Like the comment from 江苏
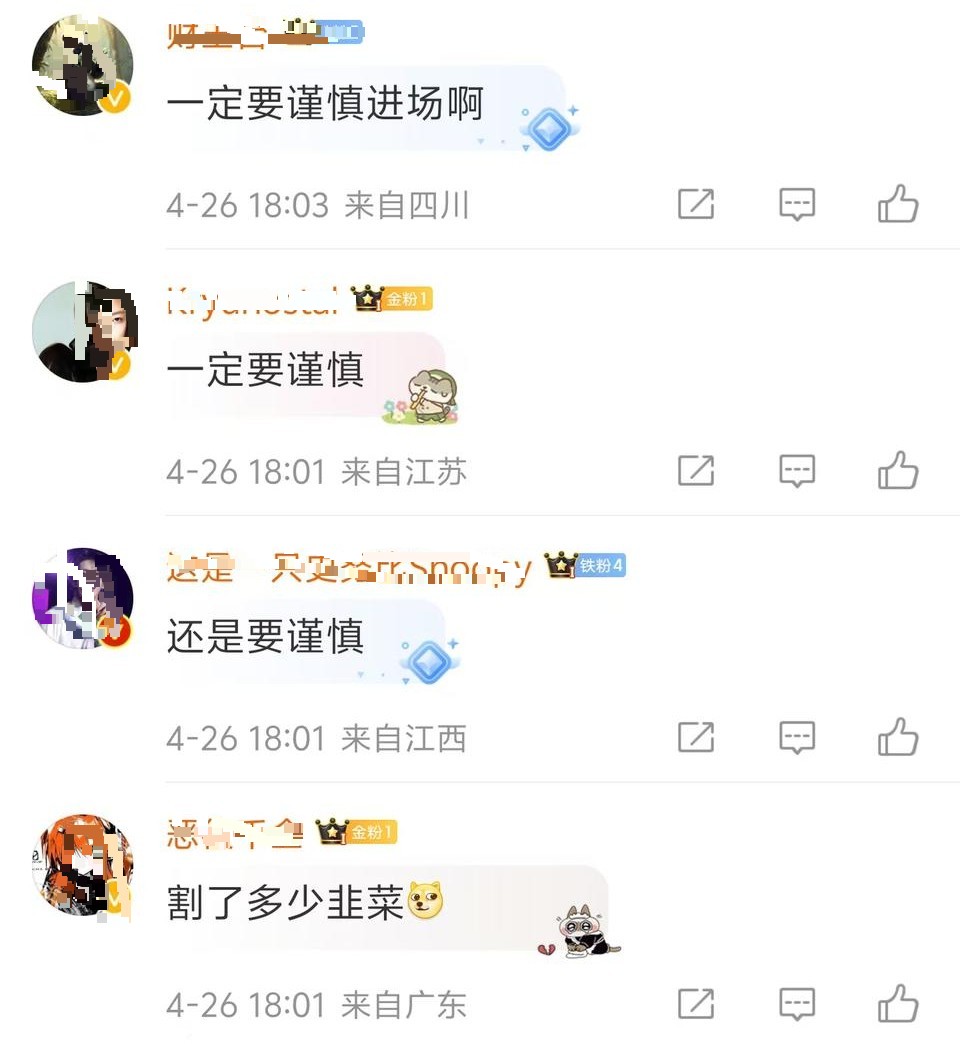 (898, 470)
